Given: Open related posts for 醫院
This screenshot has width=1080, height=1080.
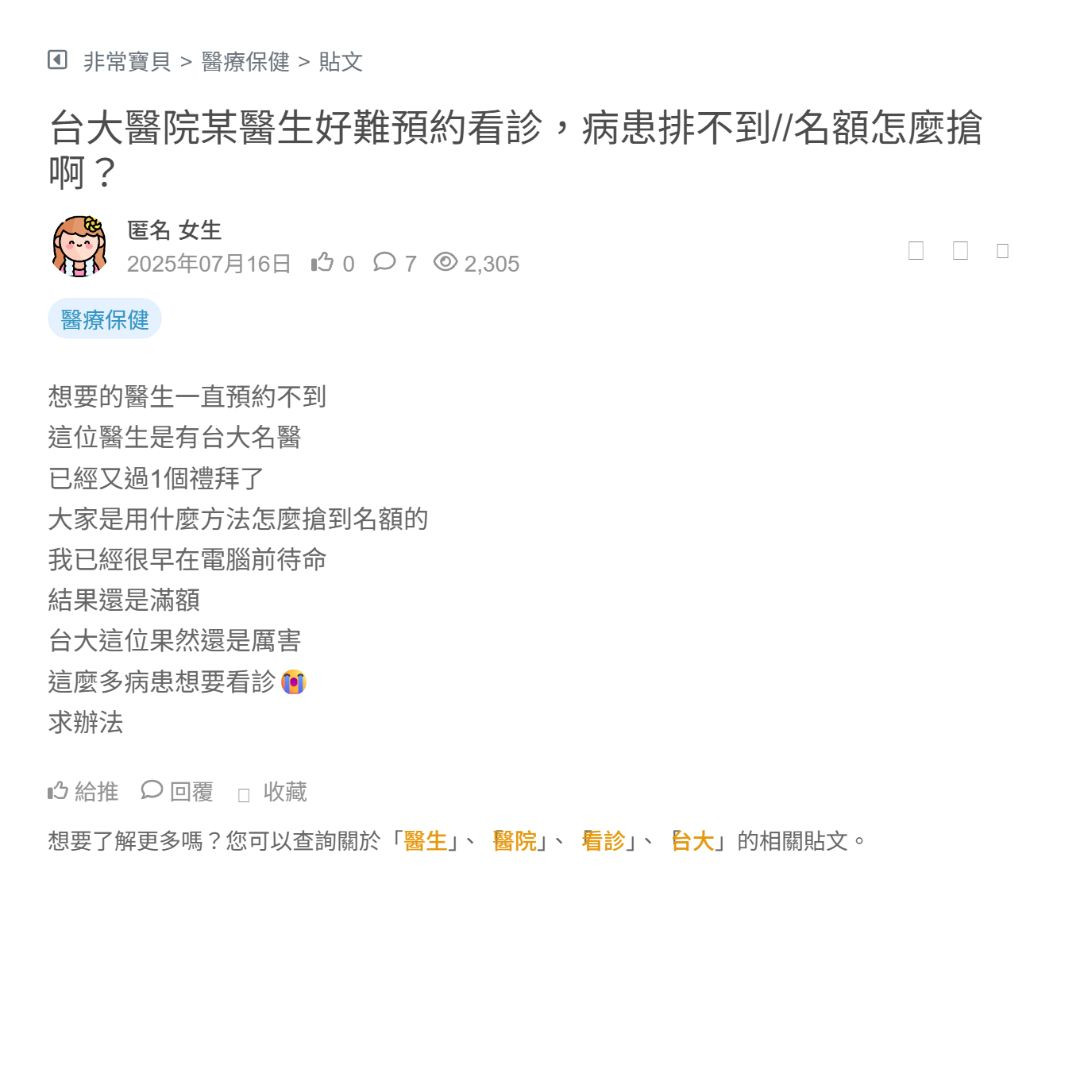Looking at the screenshot, I should (515, 841).
